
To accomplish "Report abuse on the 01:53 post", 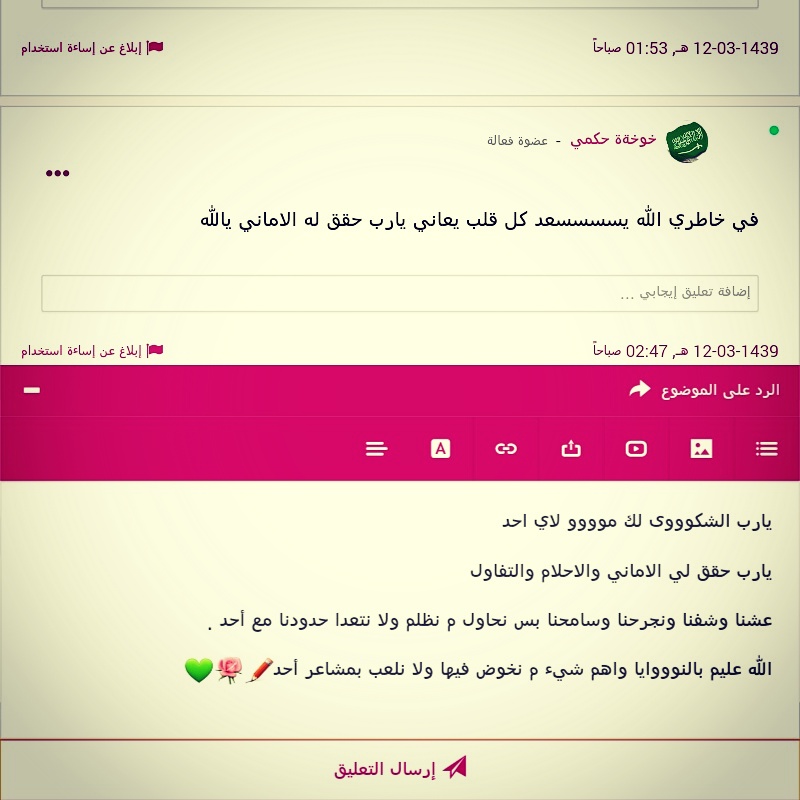I will [92, 48].
